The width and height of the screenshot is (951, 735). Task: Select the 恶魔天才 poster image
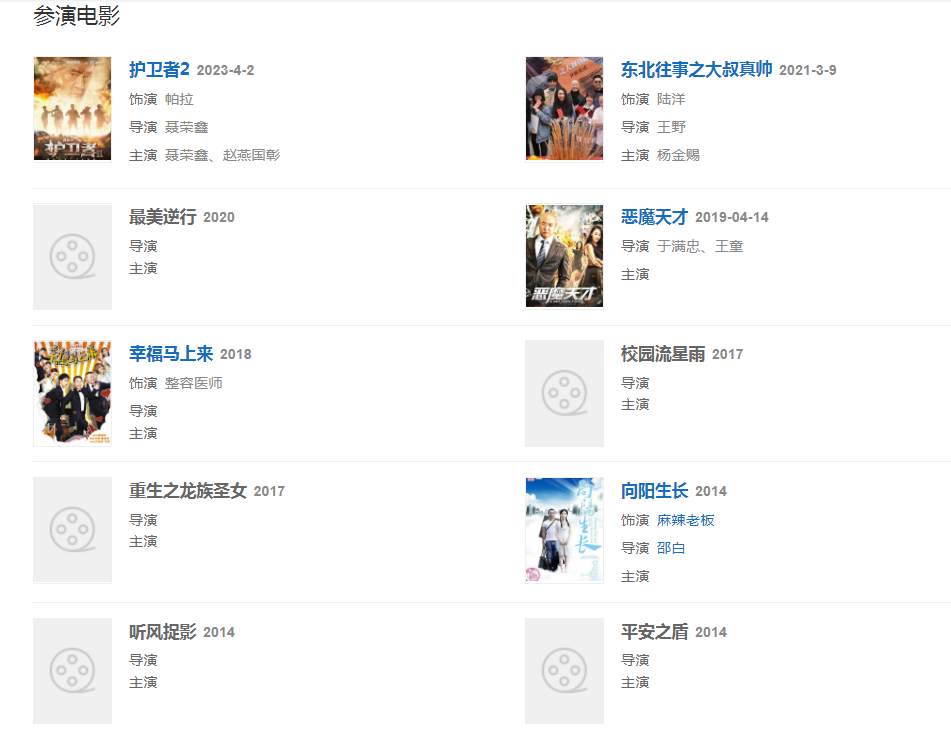click(564, 256)
